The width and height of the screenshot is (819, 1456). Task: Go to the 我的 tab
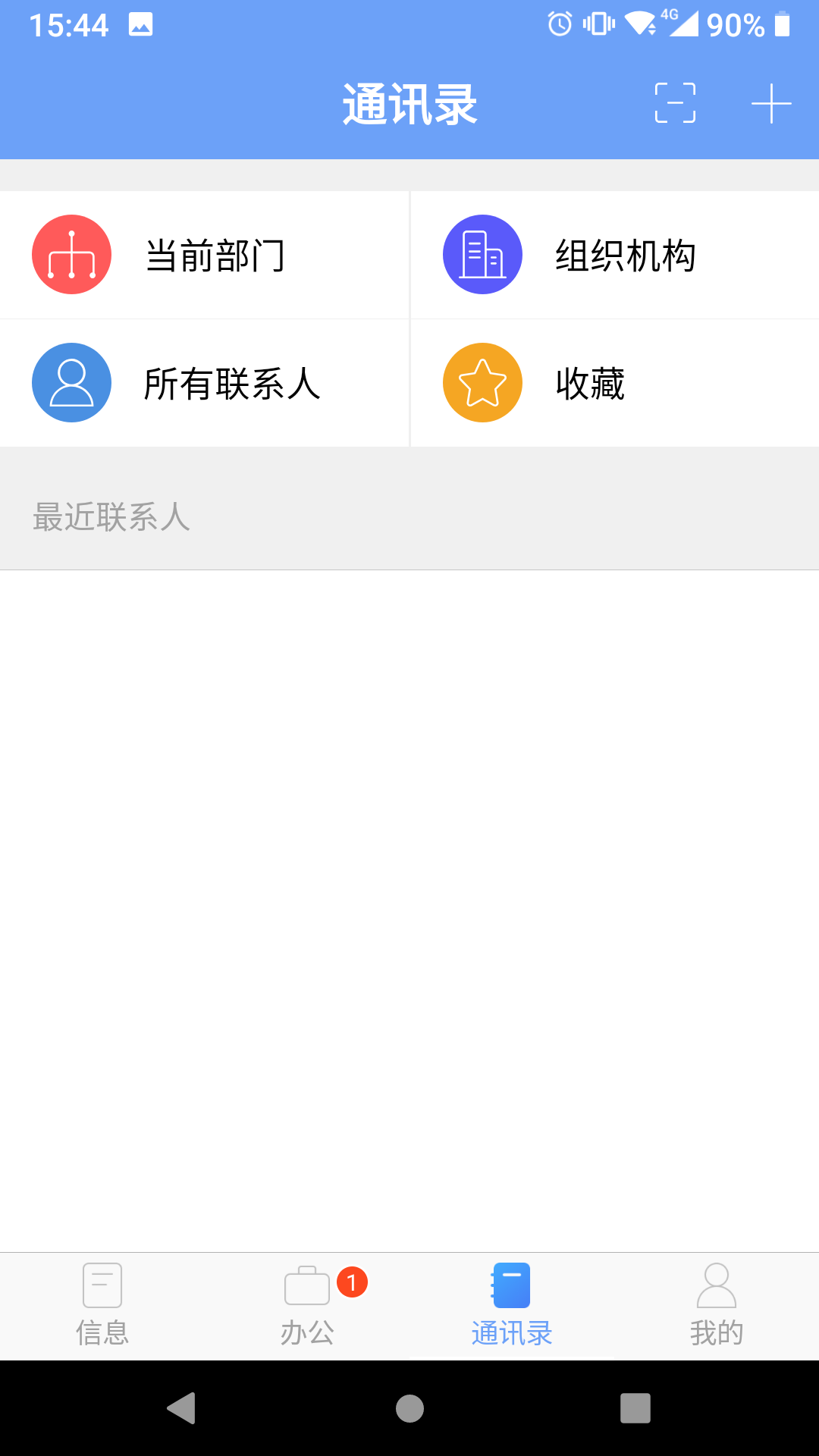(x=717, y=1306)
